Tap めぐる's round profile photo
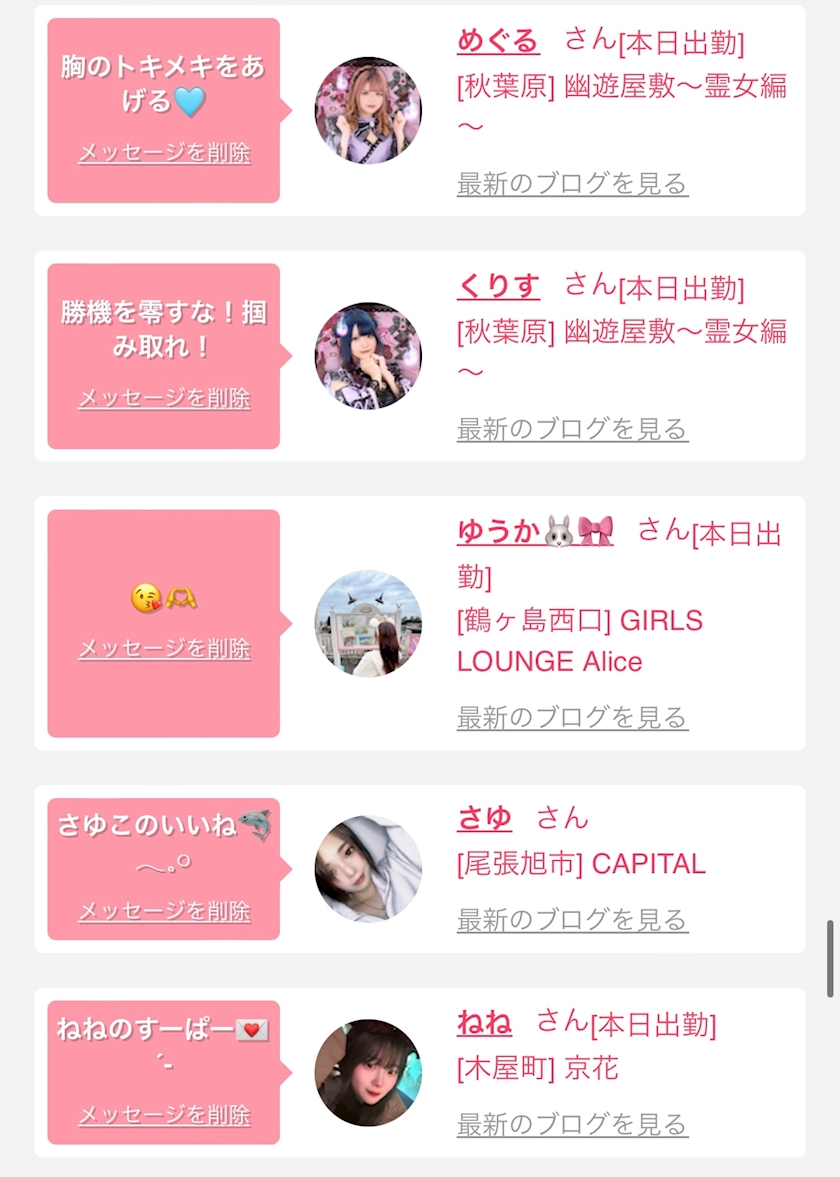The image size is (840, 1177). (368, 110)
